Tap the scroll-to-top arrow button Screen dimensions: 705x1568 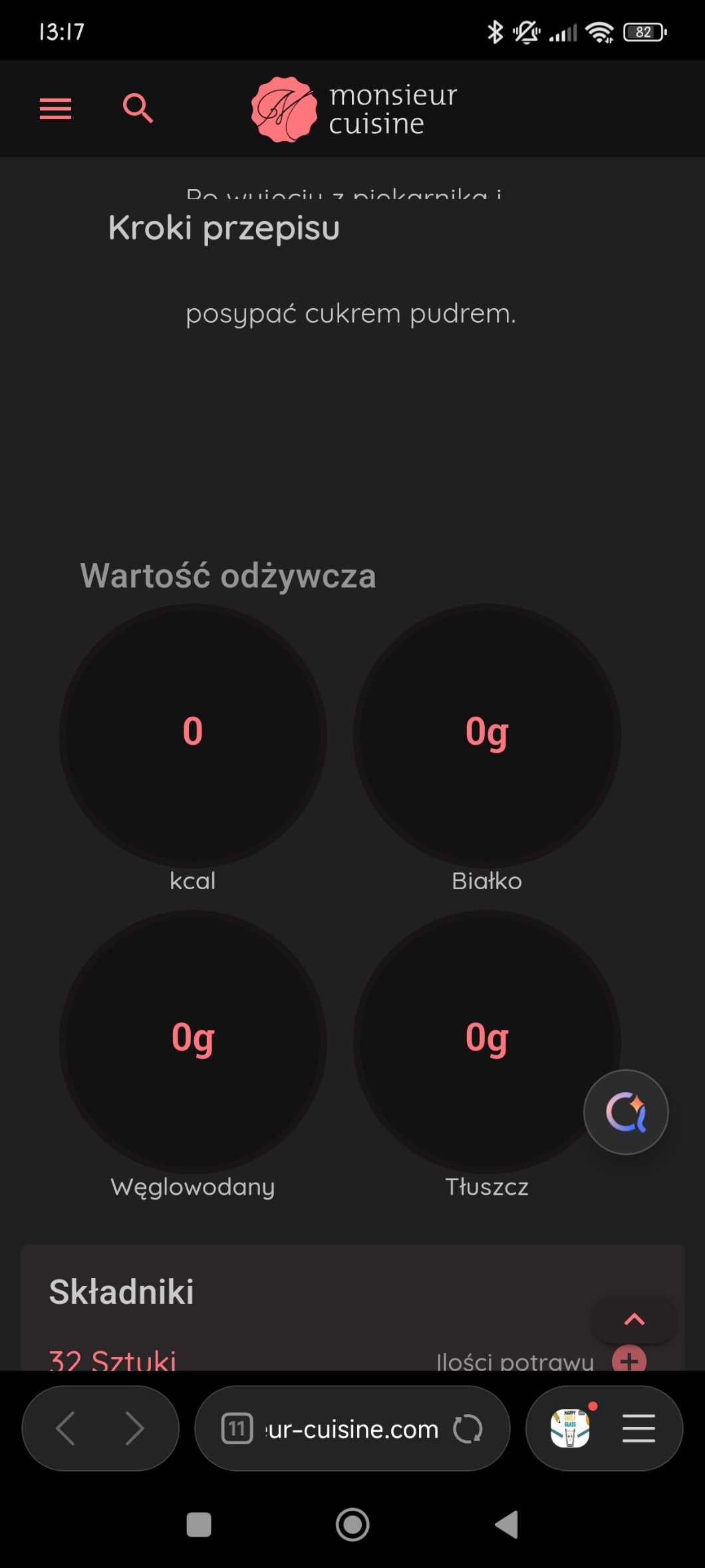pos(634,1319)
